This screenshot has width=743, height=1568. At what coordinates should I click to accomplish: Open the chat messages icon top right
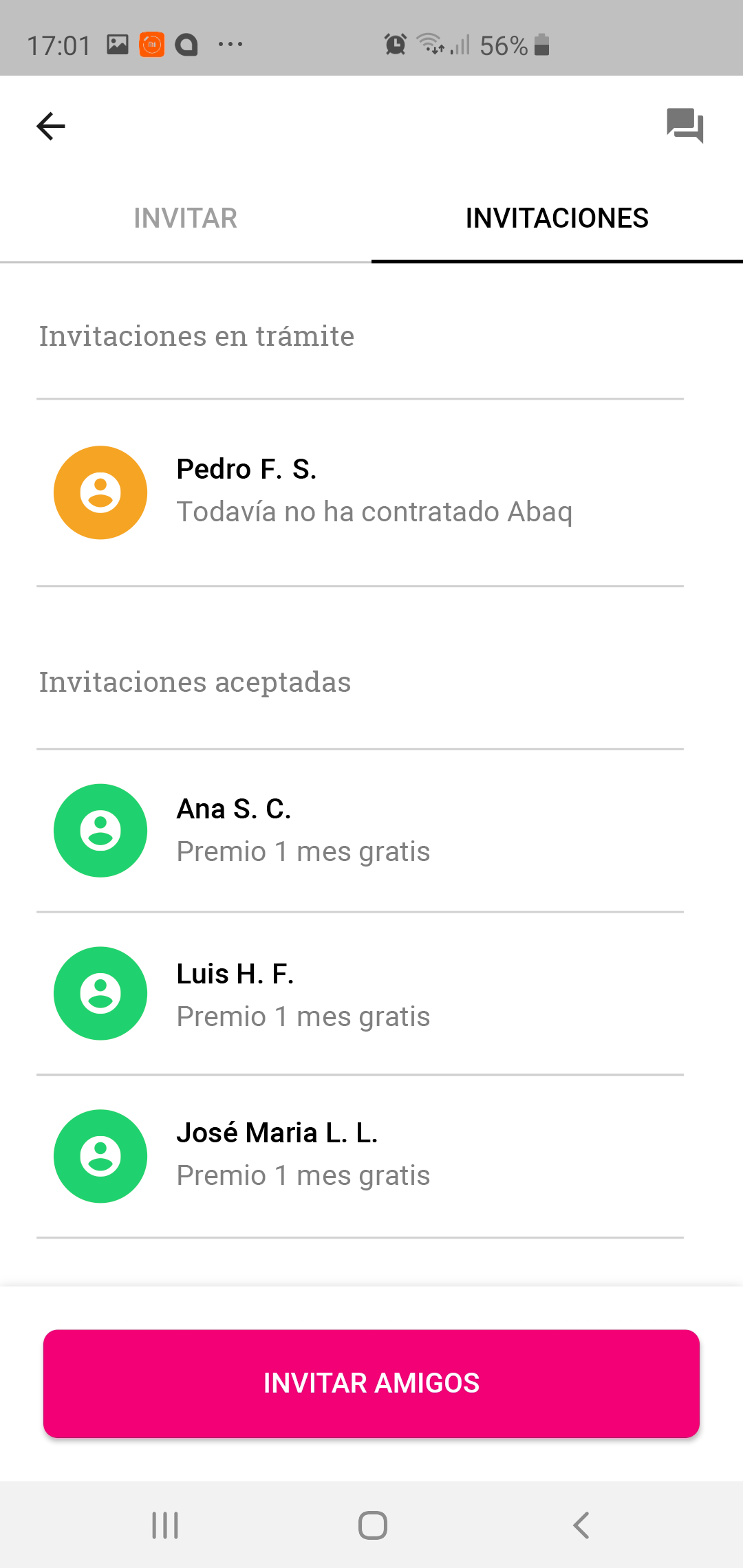click(685, 126)
